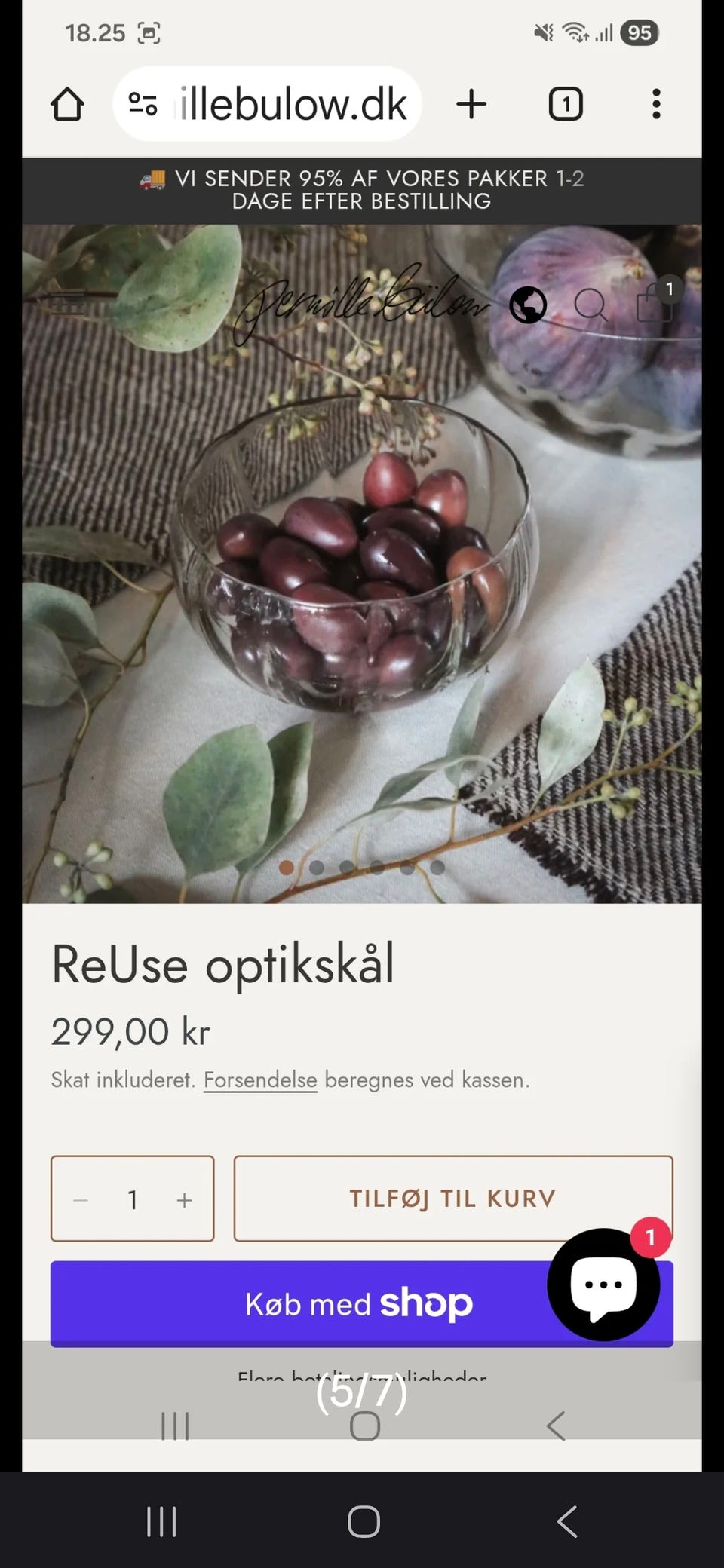Decrease quantity with the minus stepper
This screenshot has width=724, height=1568.
coord(81,1199)
